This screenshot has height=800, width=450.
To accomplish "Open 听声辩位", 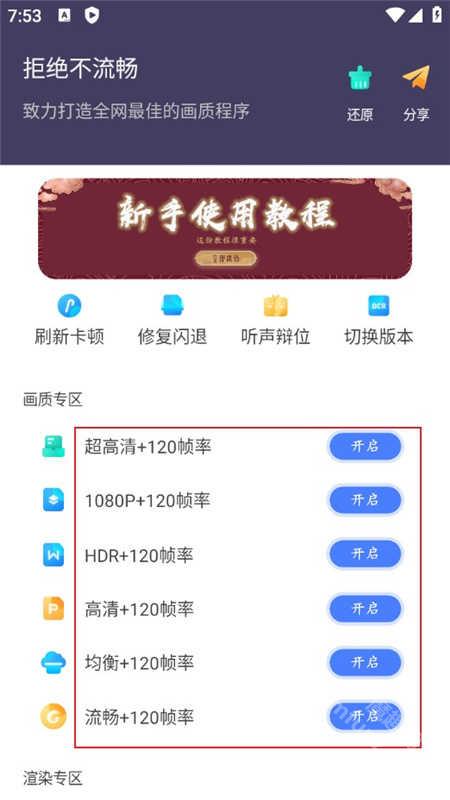I will tap(276, 321).
